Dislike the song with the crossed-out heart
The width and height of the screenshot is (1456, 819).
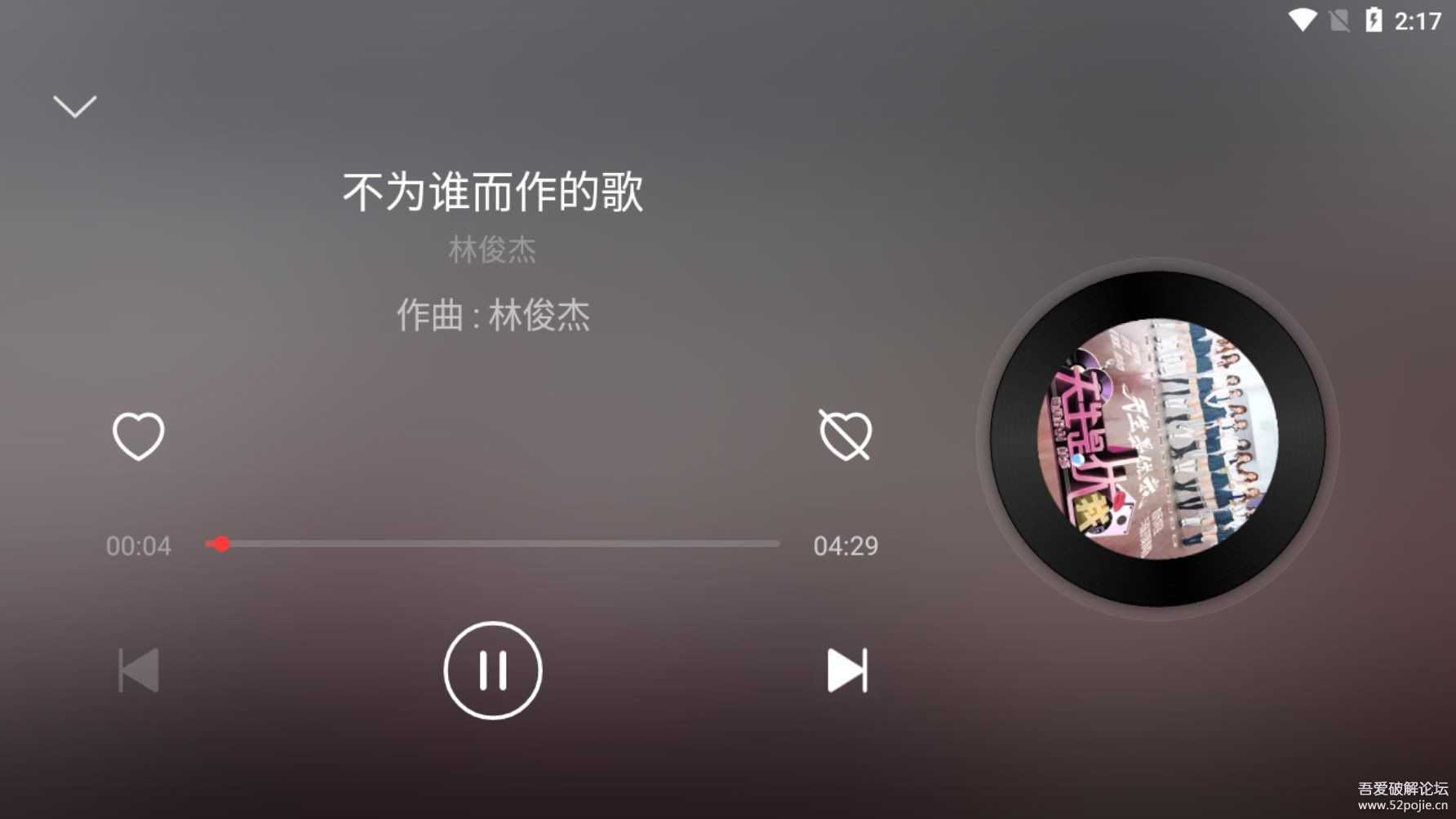point(846,436)
